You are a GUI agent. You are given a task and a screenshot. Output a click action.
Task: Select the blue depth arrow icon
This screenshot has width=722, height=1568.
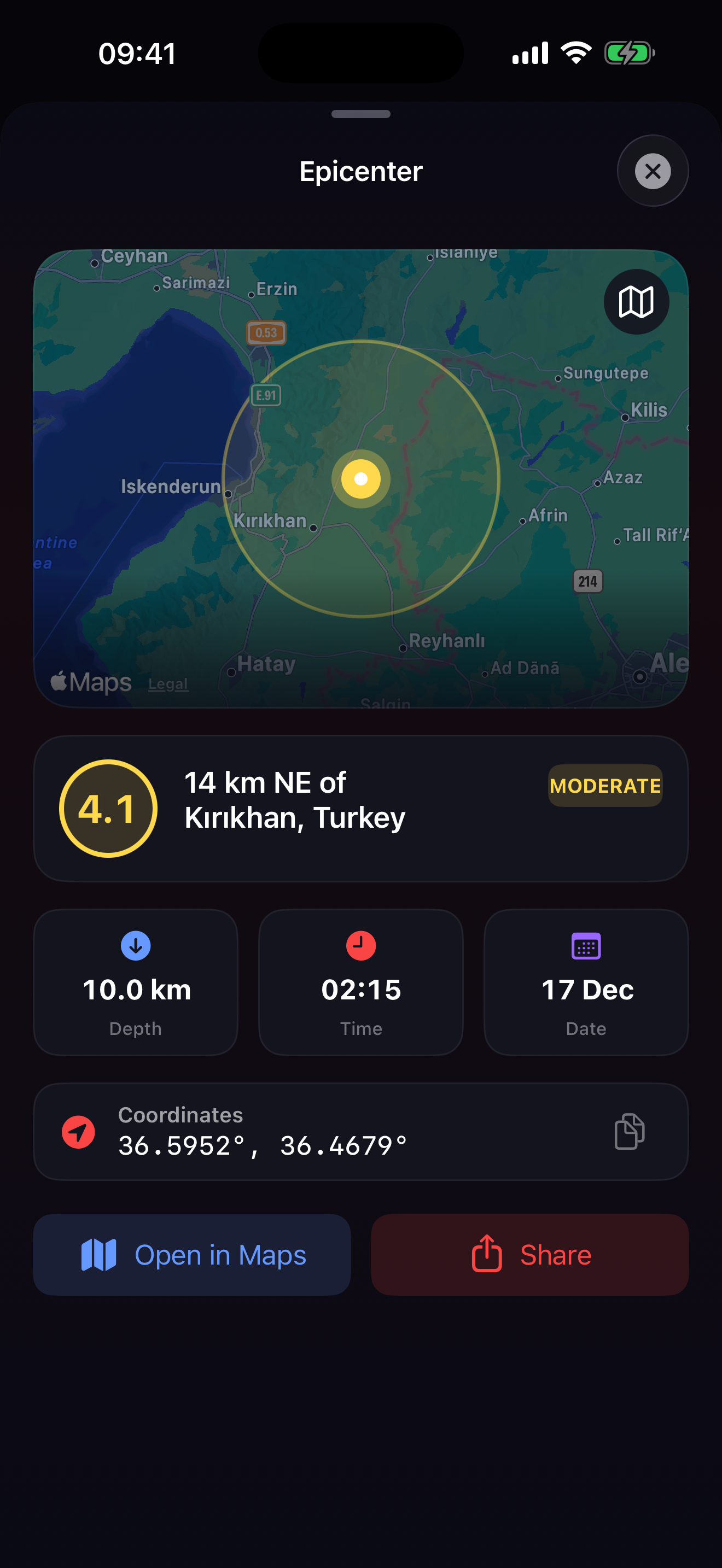coord(135,946)
